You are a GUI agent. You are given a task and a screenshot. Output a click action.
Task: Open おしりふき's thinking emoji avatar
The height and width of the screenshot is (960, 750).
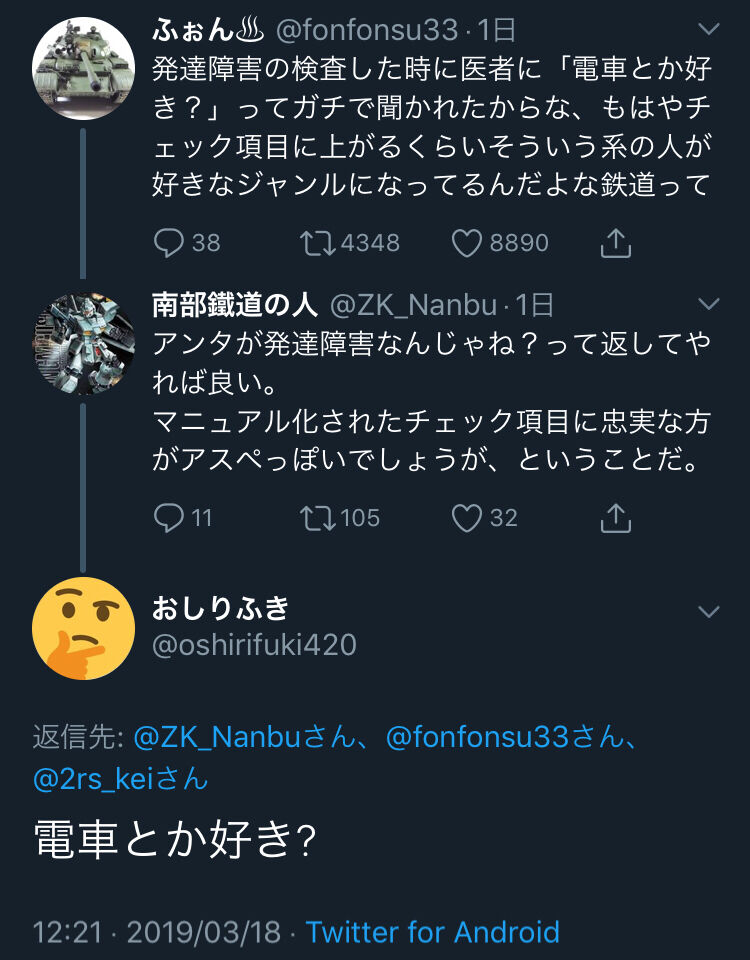point(84,628)
